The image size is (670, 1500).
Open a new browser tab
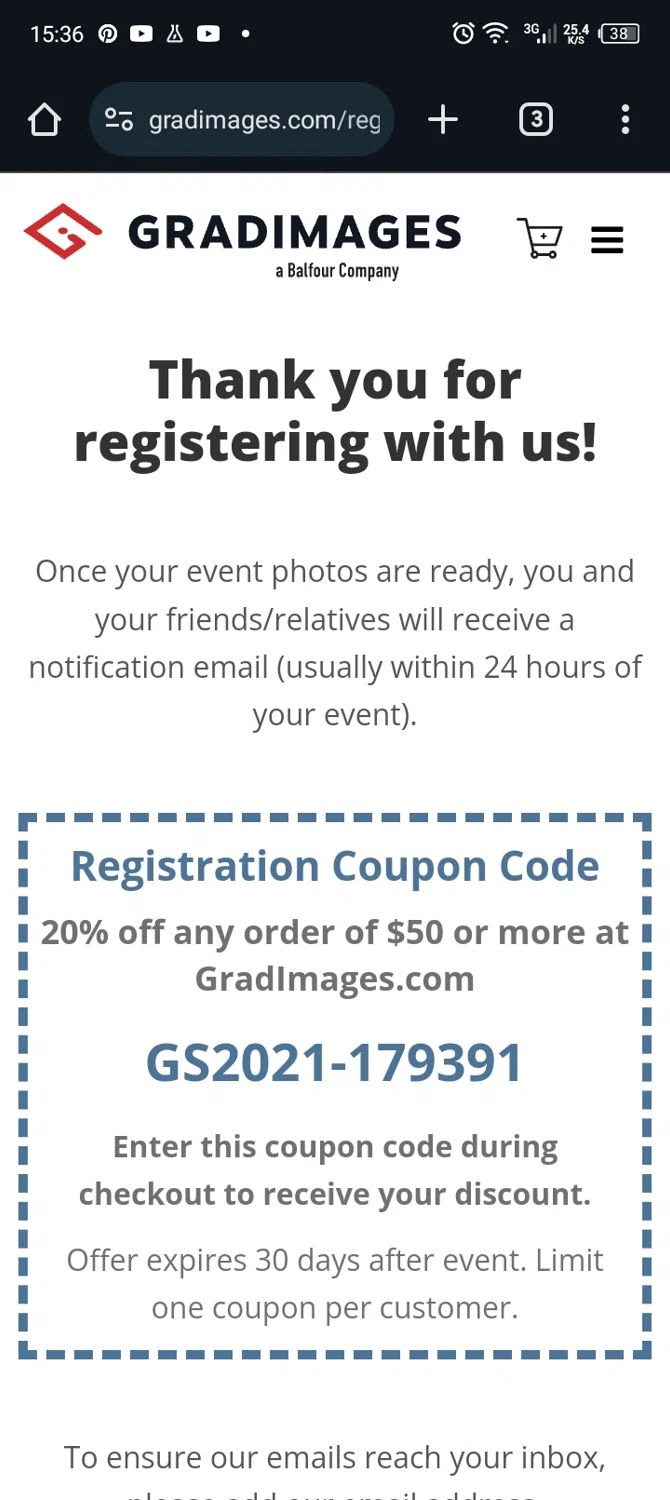pyautogui.click(x=442, y=120)
